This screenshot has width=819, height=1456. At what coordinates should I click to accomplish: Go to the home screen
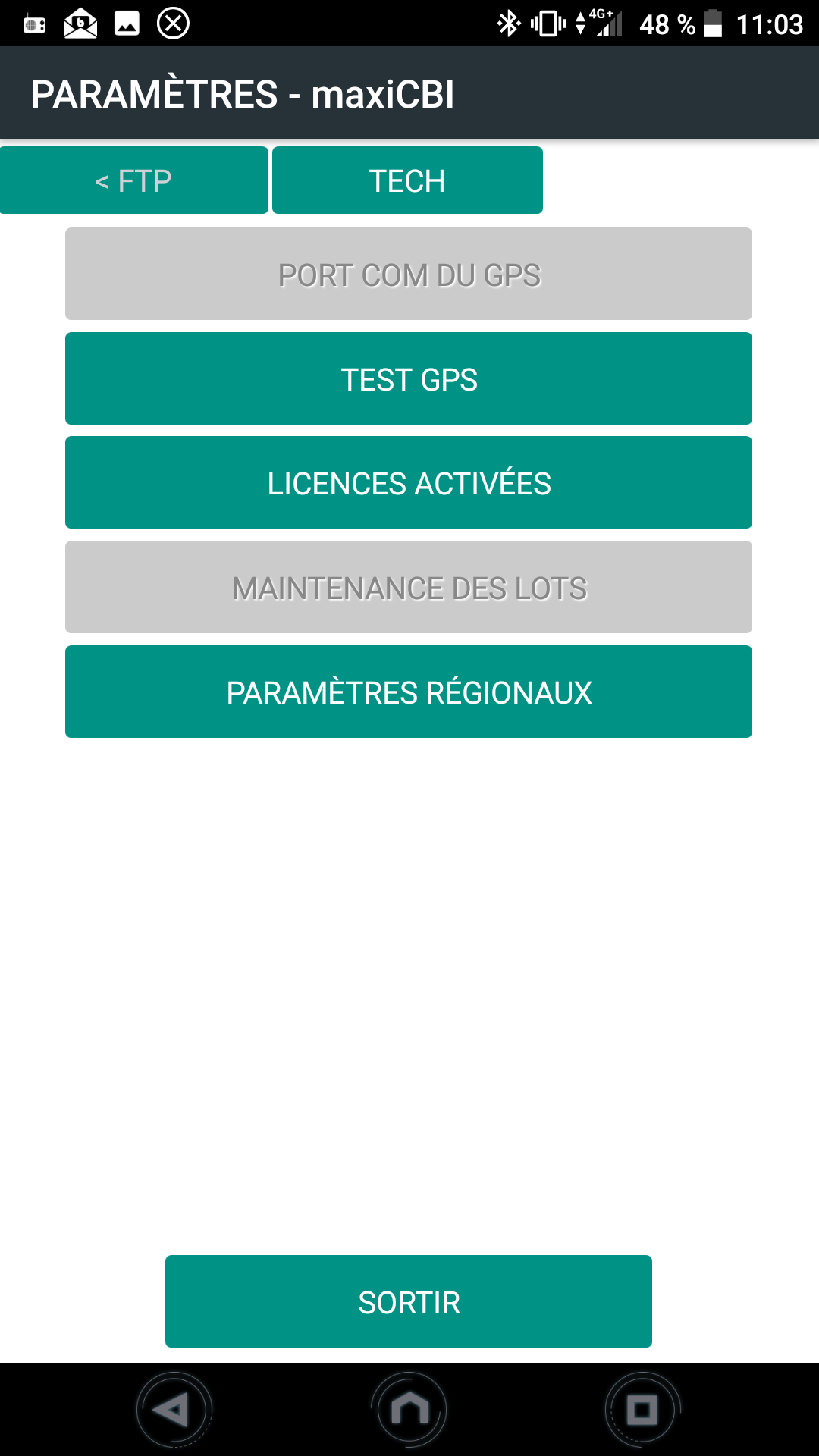[x=409, y=1410]
